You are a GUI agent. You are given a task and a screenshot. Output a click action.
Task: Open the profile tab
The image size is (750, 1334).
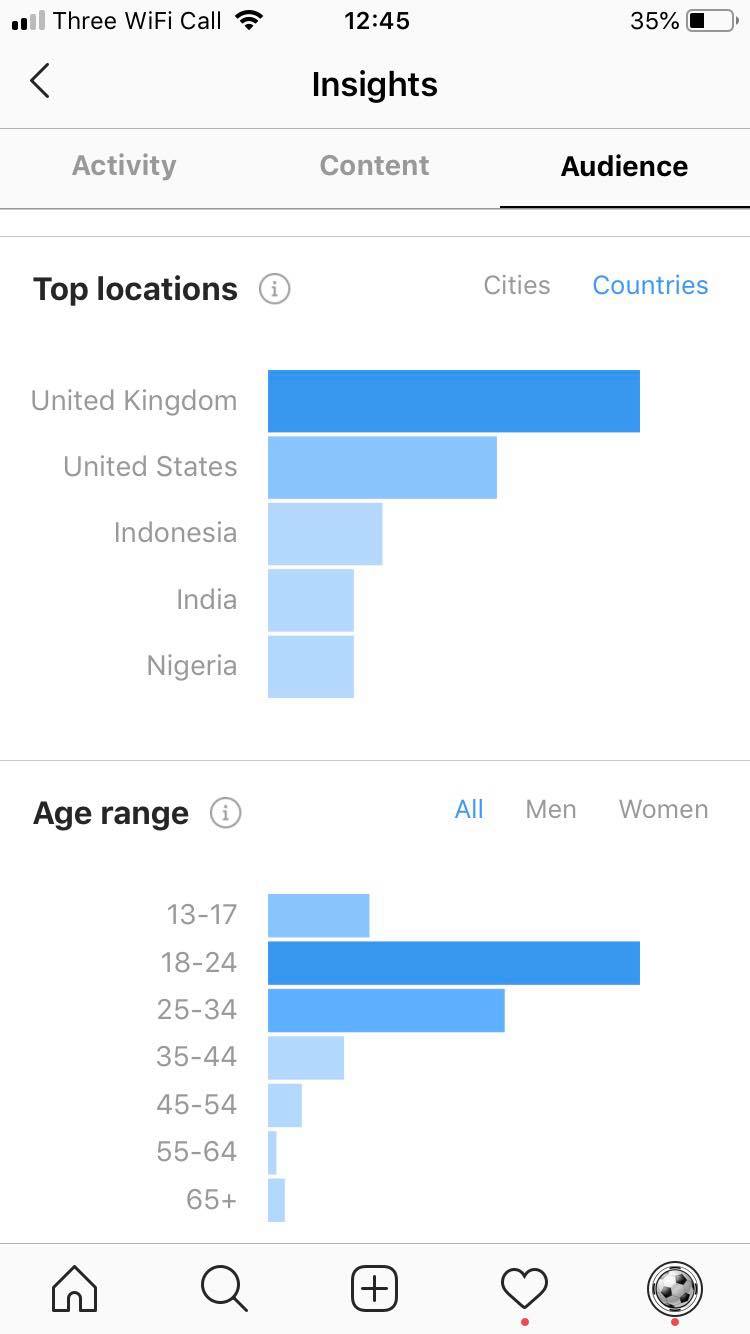[x=675, y=1288]
